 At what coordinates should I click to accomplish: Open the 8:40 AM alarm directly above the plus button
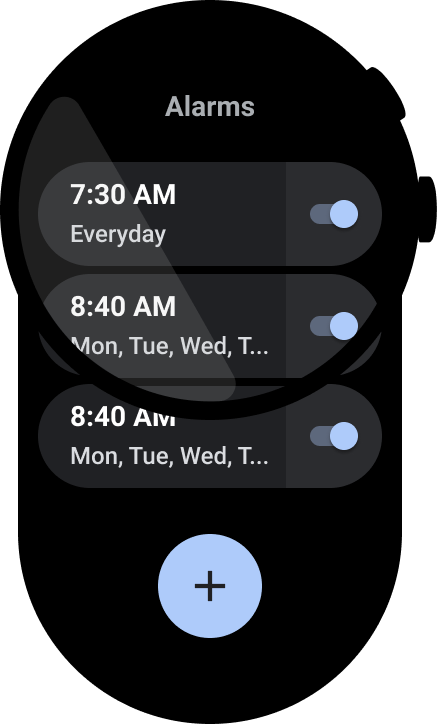click(x=162, y=435)
